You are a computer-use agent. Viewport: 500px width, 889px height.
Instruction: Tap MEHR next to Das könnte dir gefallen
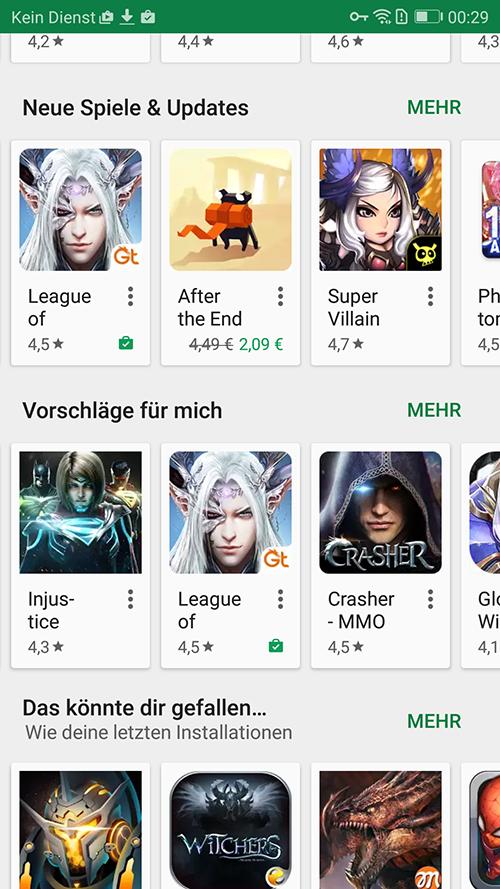click(x=434, y=721)
